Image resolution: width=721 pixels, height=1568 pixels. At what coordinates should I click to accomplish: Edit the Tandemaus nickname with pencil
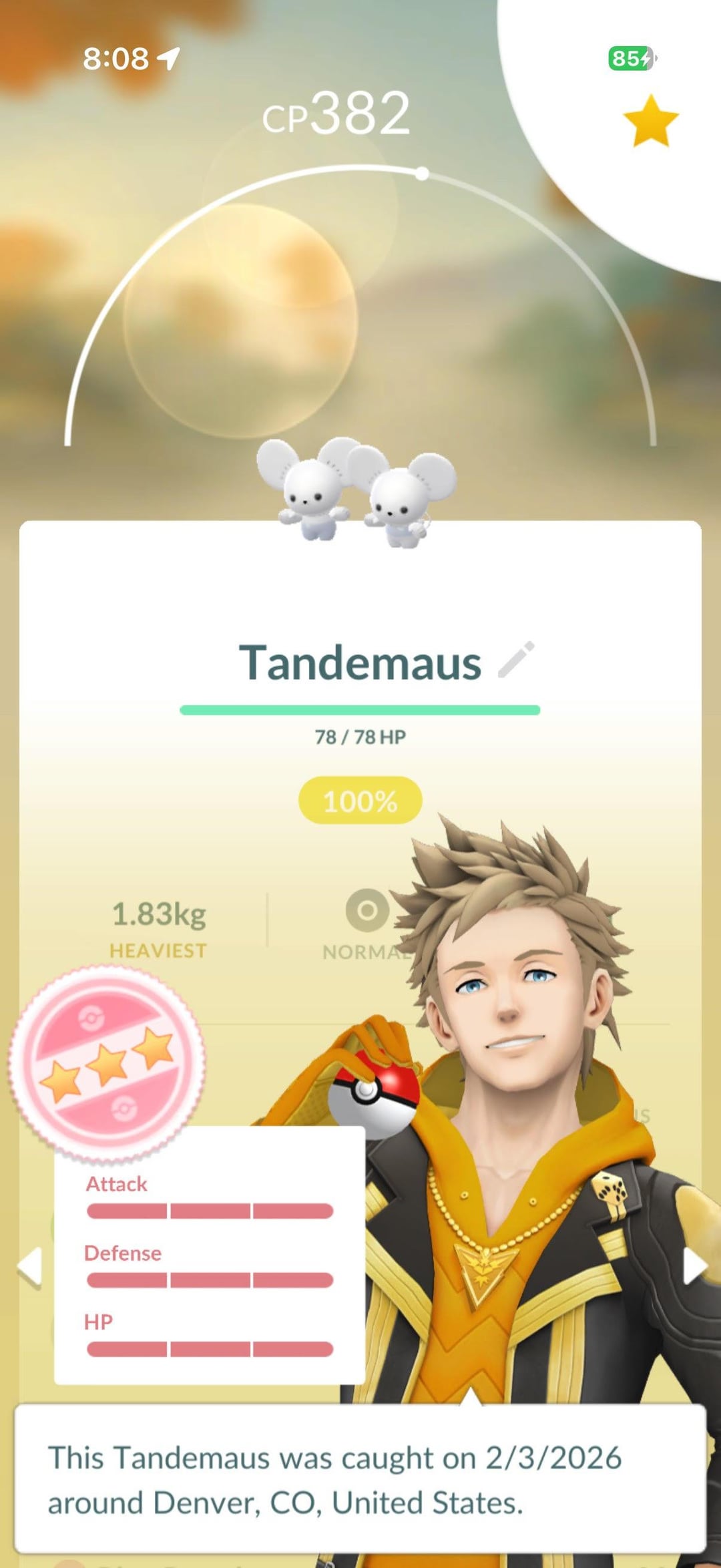point(517,660)
